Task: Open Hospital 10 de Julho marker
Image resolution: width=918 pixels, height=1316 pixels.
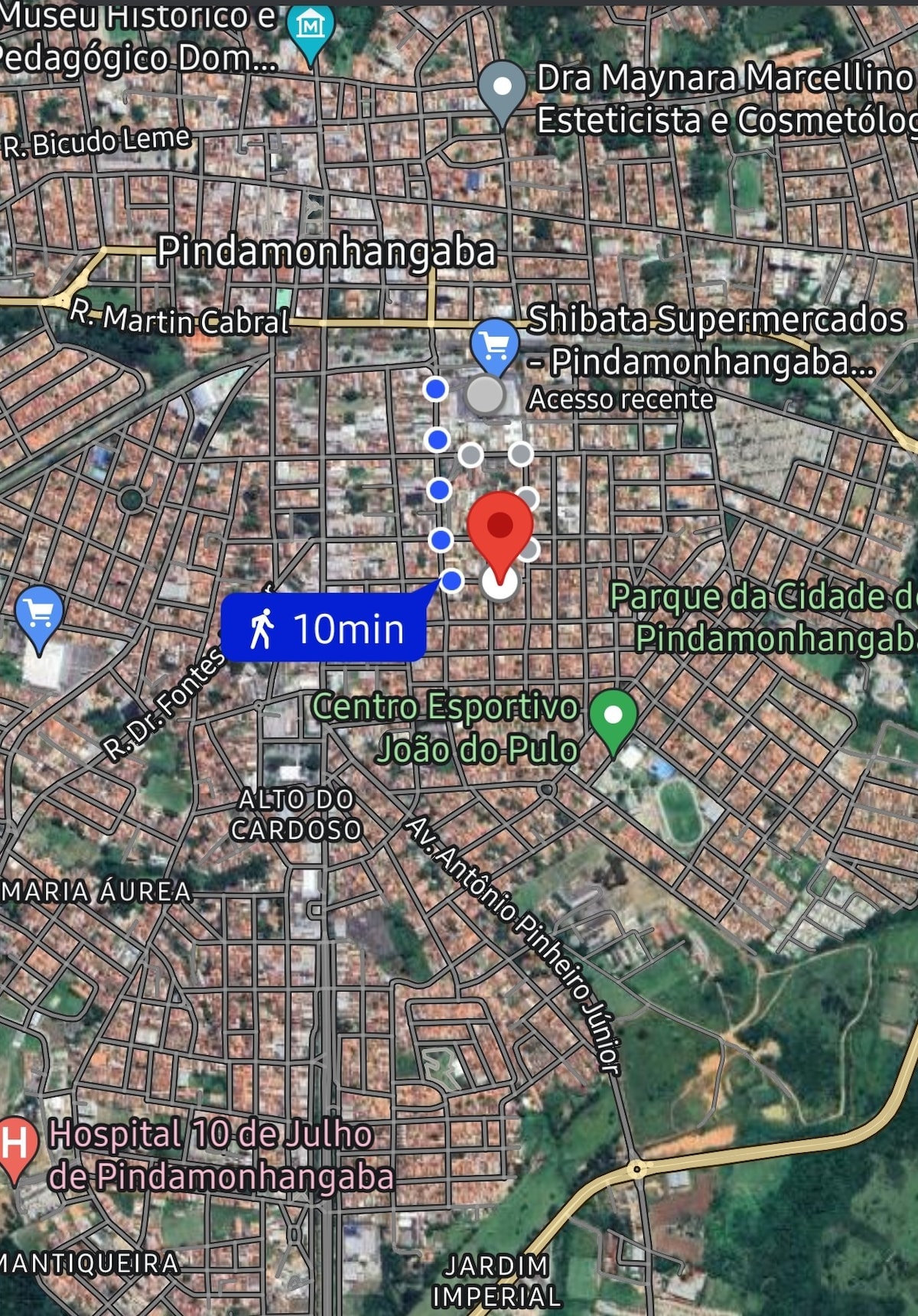Action: point(17,1145)
